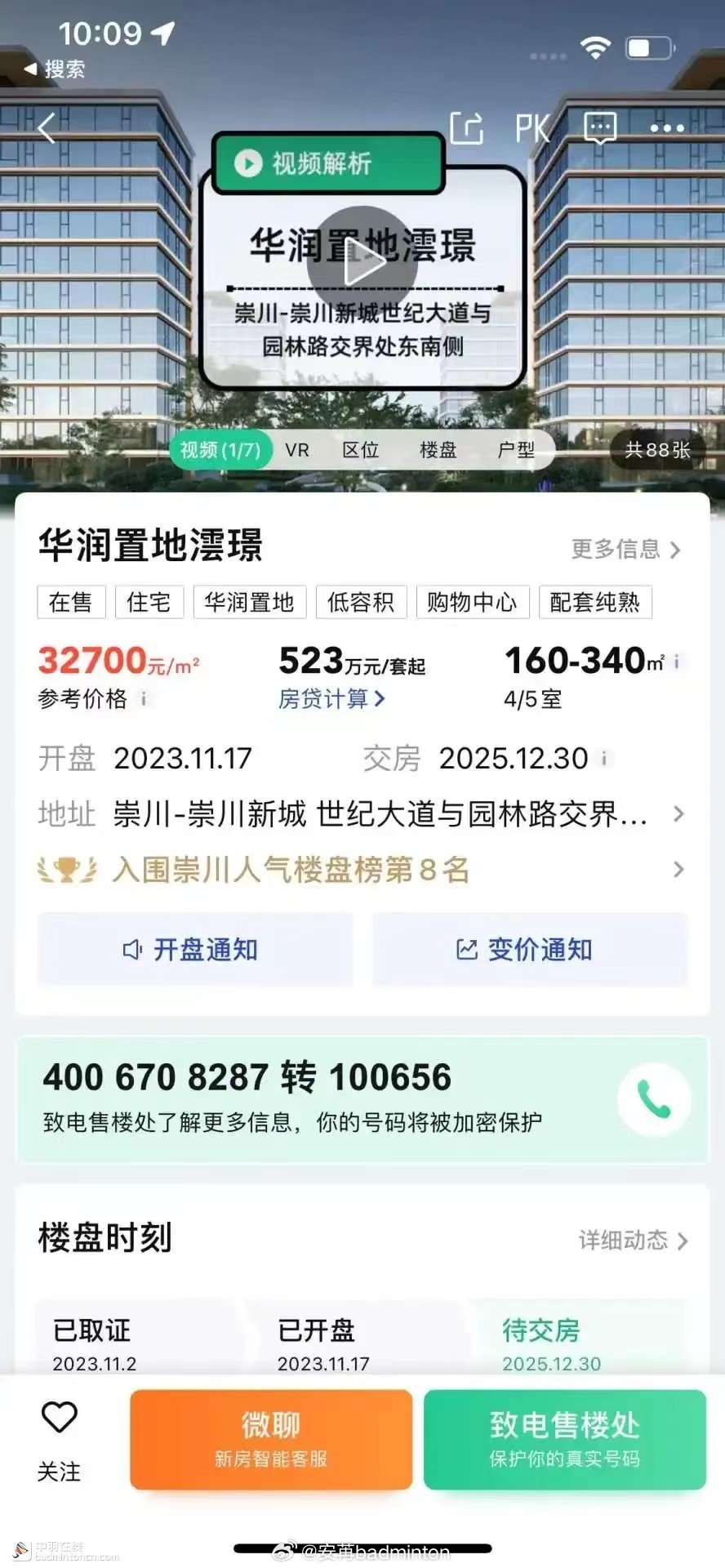Image resolution: width=725 pixels, height=1568 pixels.
Task: Start a 微聊 chat with customer service
Action: tap(271, 1439)
